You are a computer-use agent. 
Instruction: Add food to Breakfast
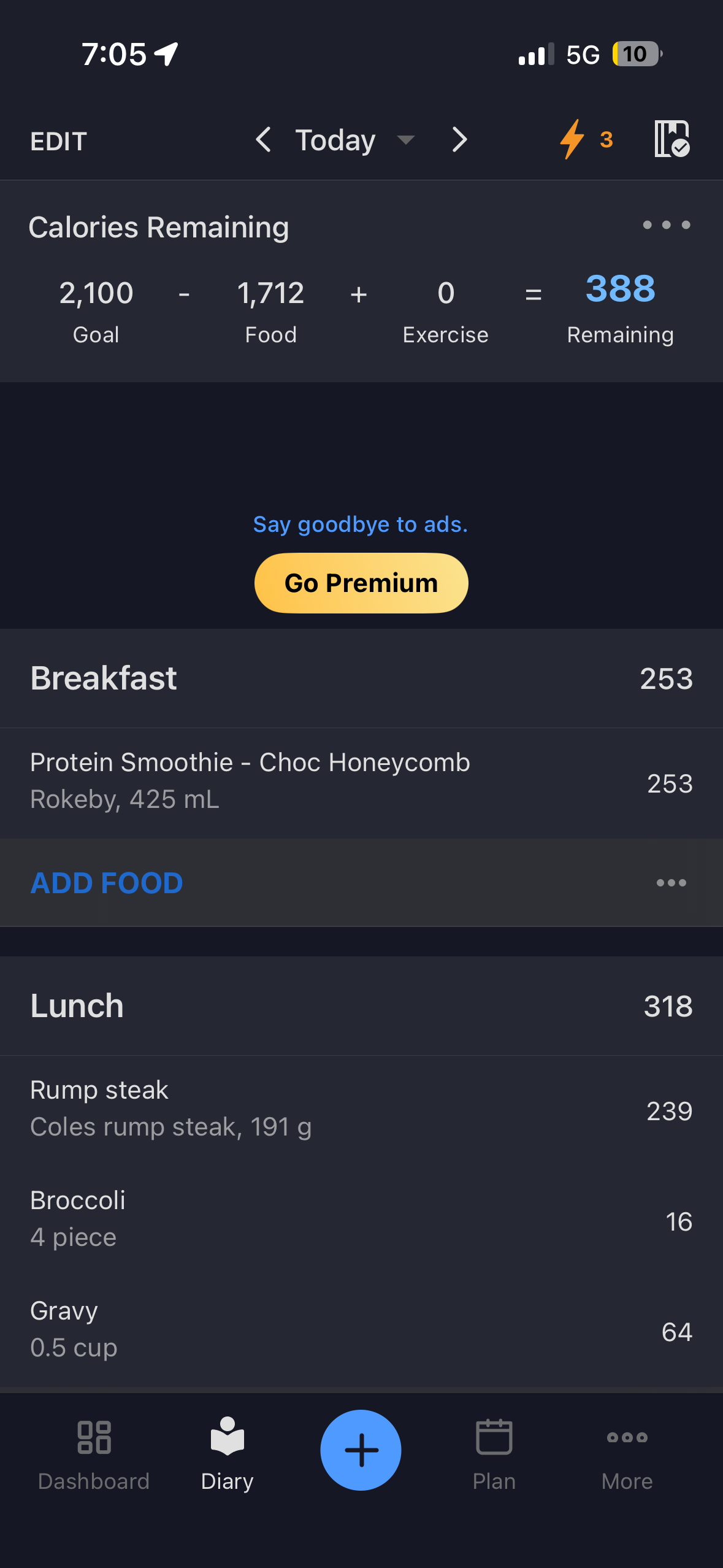[x=107, y=883]
